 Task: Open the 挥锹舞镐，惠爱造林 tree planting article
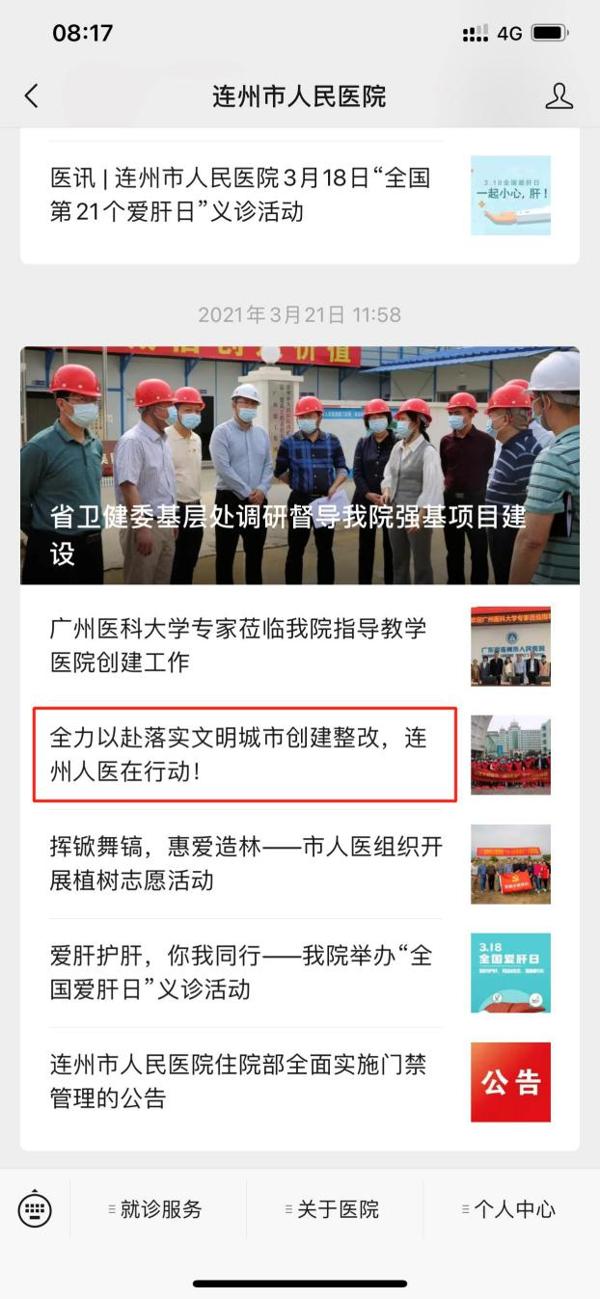[240, 863]
